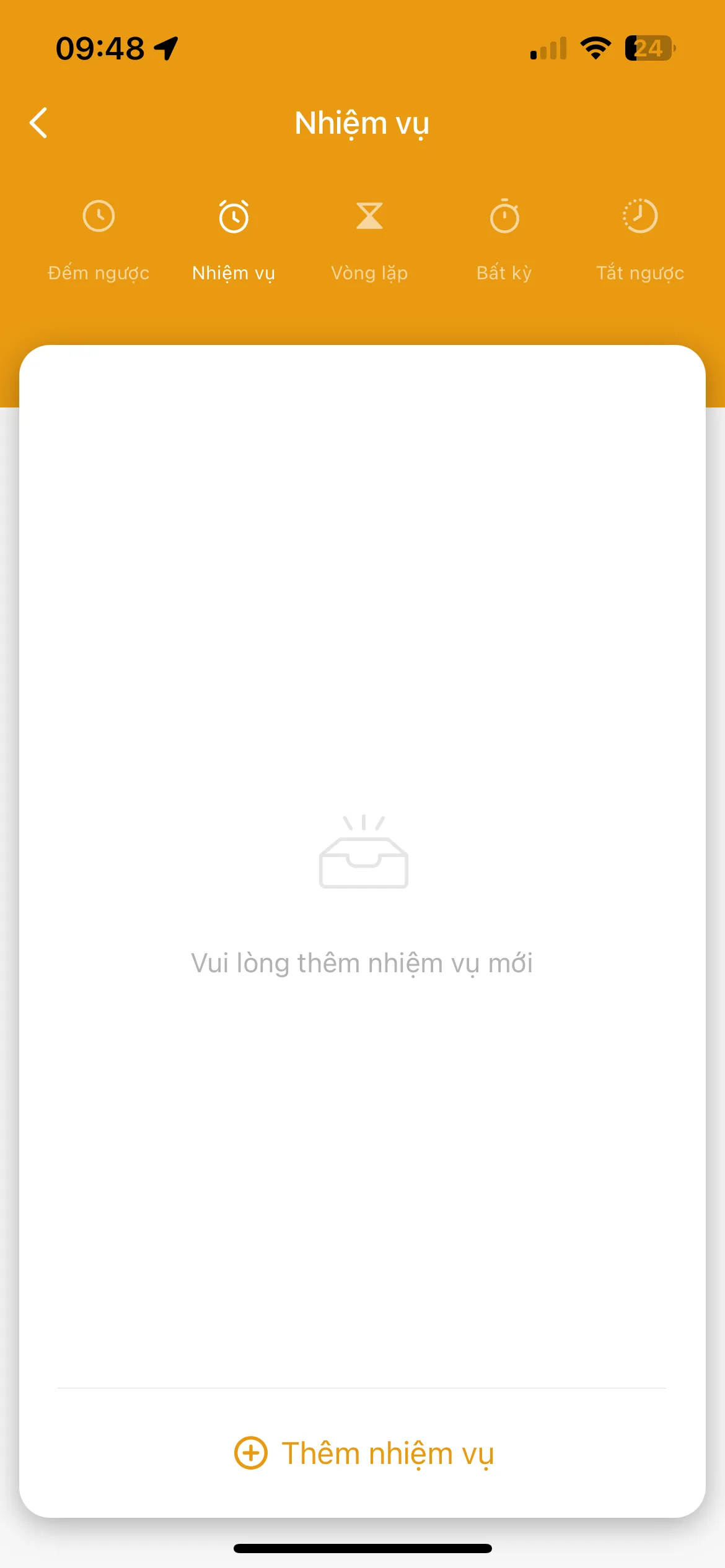The height and width of the screenshot is (1568, 725).
Task: Switch to the Bất kỳ tab
Action: click(504, 238)
